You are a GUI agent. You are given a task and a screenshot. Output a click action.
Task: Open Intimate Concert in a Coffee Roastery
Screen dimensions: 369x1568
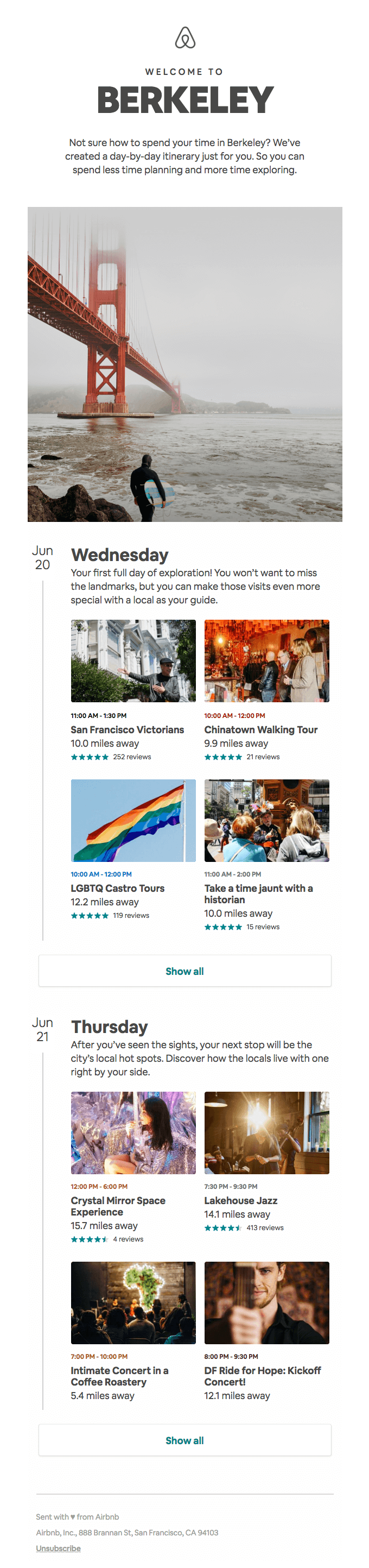click(x=119, y=1376)
